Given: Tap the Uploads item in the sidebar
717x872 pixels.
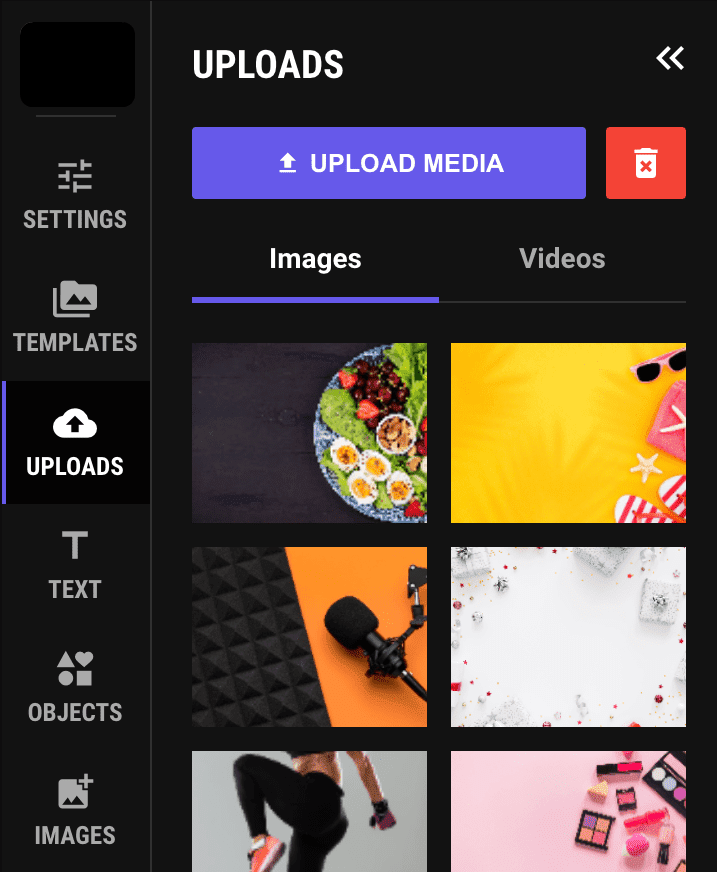Looking at the screenshot, I should click(x=75, y=442).
